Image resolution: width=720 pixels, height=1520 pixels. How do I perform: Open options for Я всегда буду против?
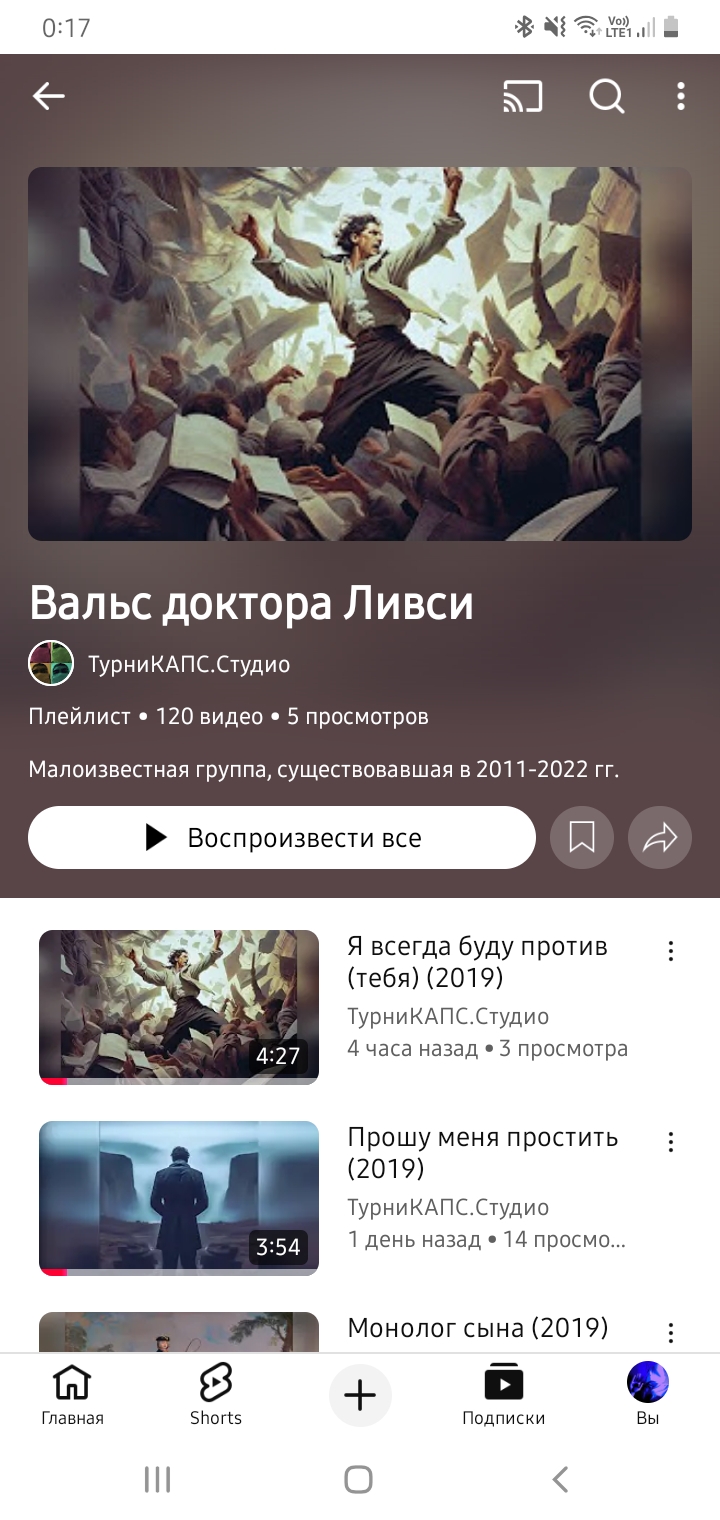pyautogui.click(x=671, y=951)
